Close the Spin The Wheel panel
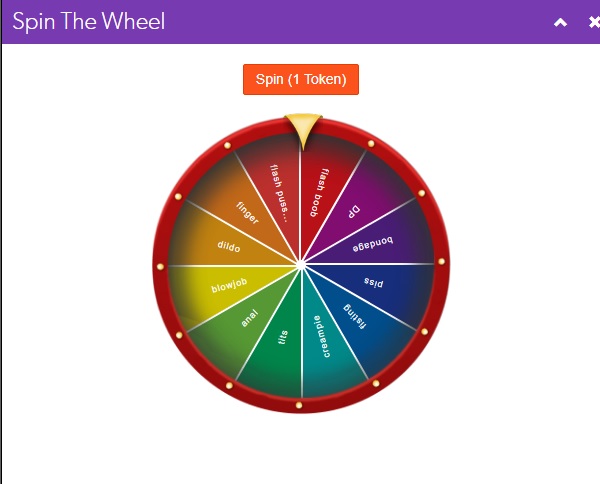The image size is (600, 484). tap(594, 22)
